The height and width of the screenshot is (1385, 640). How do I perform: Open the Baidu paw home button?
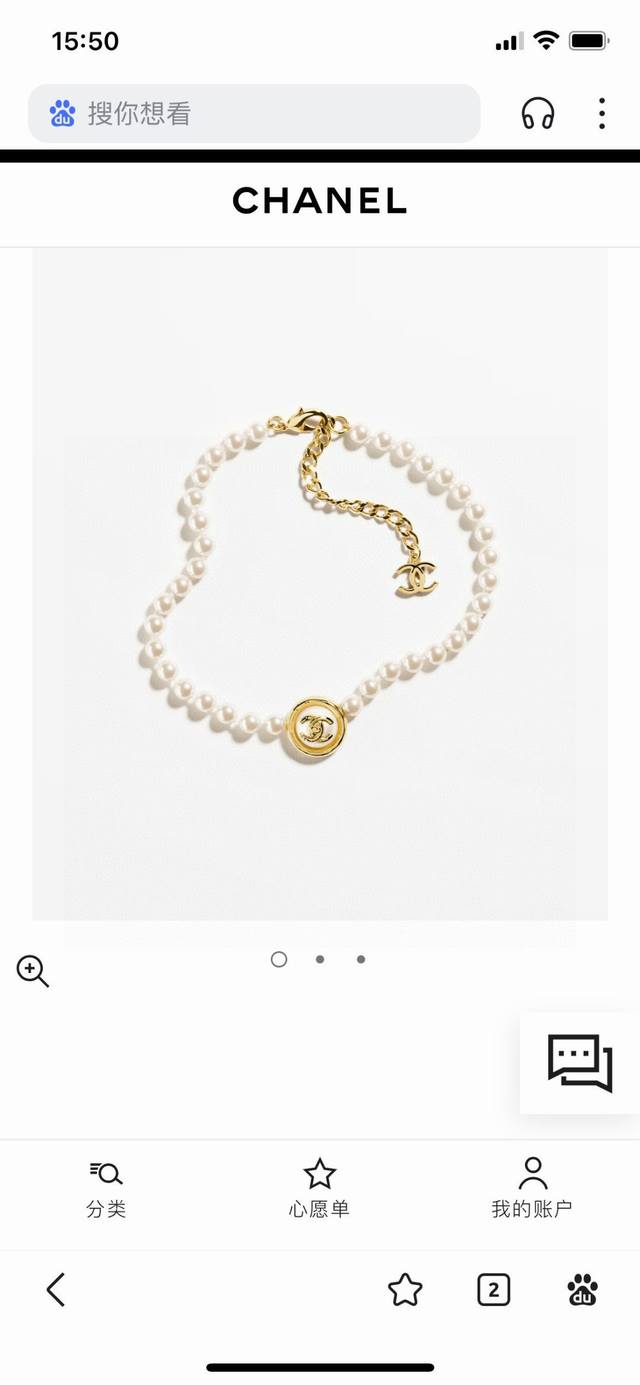coord(583,1290)
